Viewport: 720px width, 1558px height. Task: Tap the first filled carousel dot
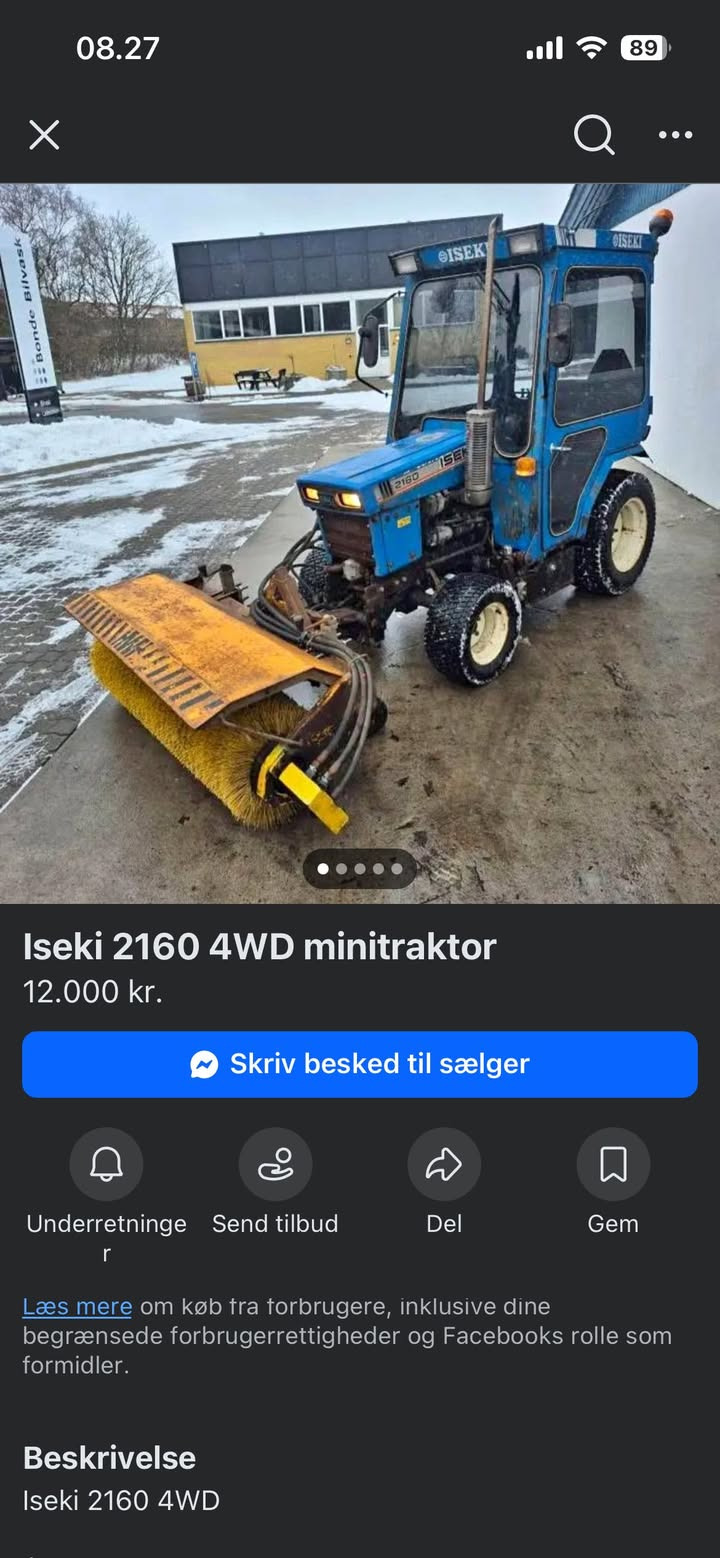coord(325,869)
